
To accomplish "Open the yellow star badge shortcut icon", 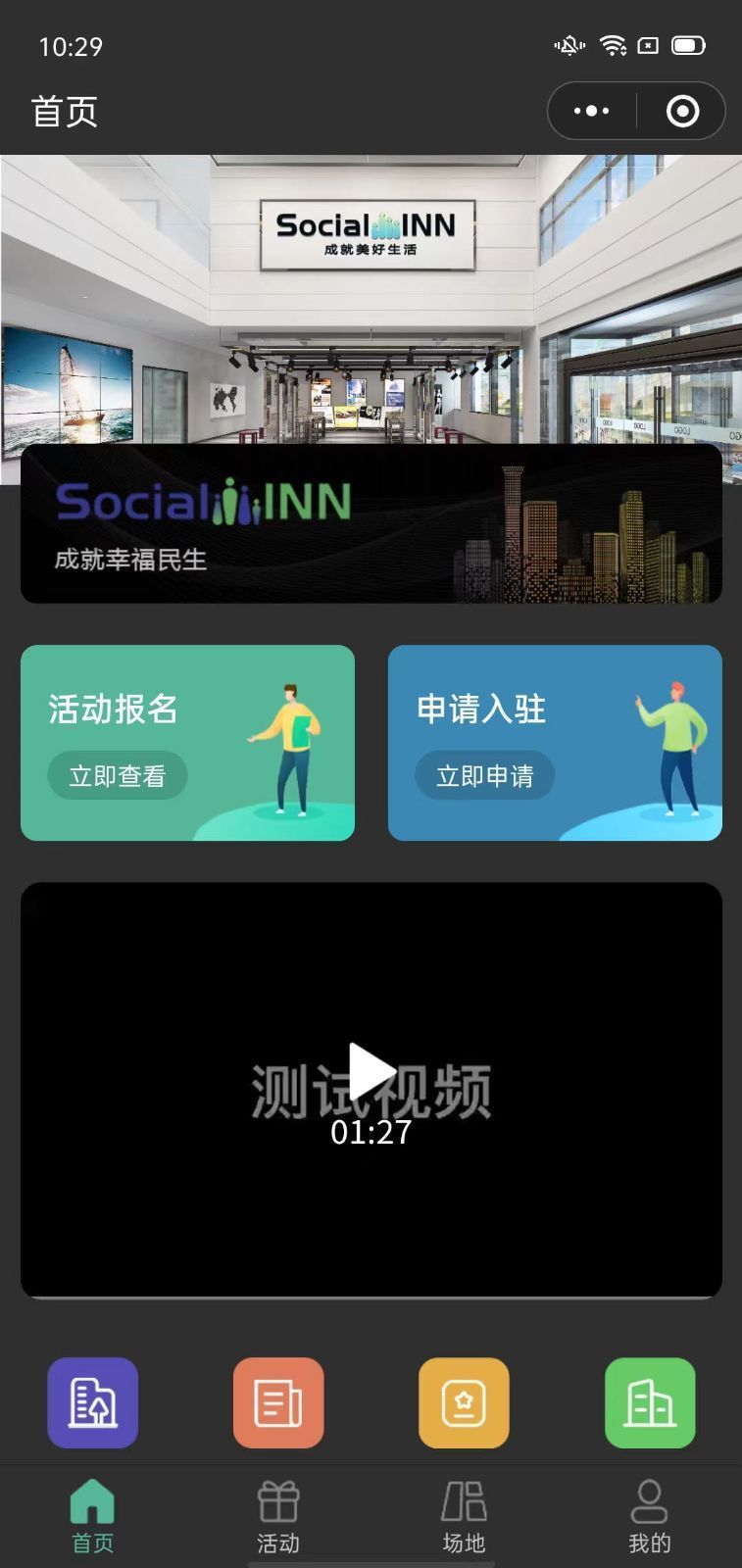I will point(464,1402).
